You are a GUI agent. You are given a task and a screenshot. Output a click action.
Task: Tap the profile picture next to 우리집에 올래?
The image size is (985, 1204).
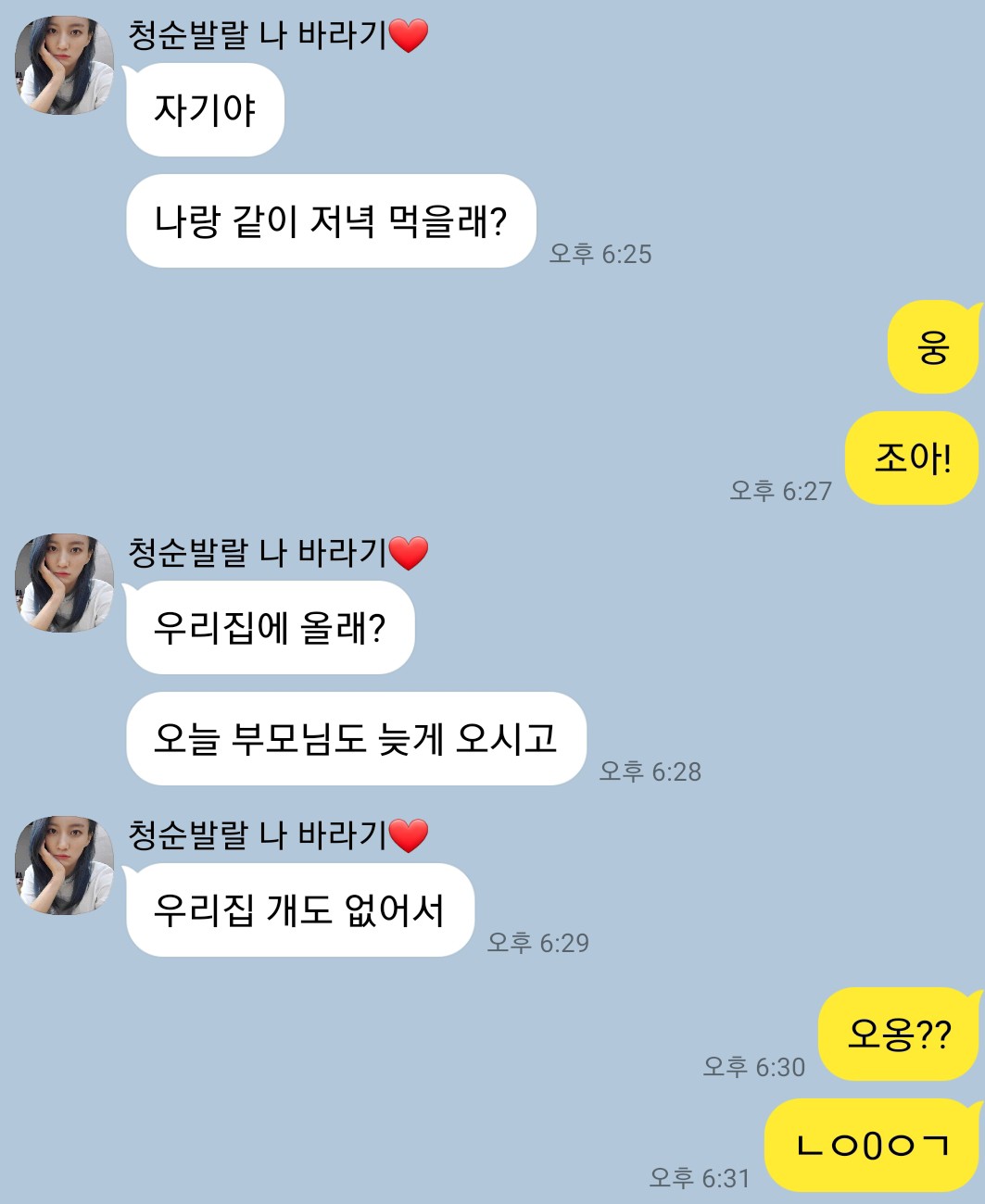[x=64, y=583]
